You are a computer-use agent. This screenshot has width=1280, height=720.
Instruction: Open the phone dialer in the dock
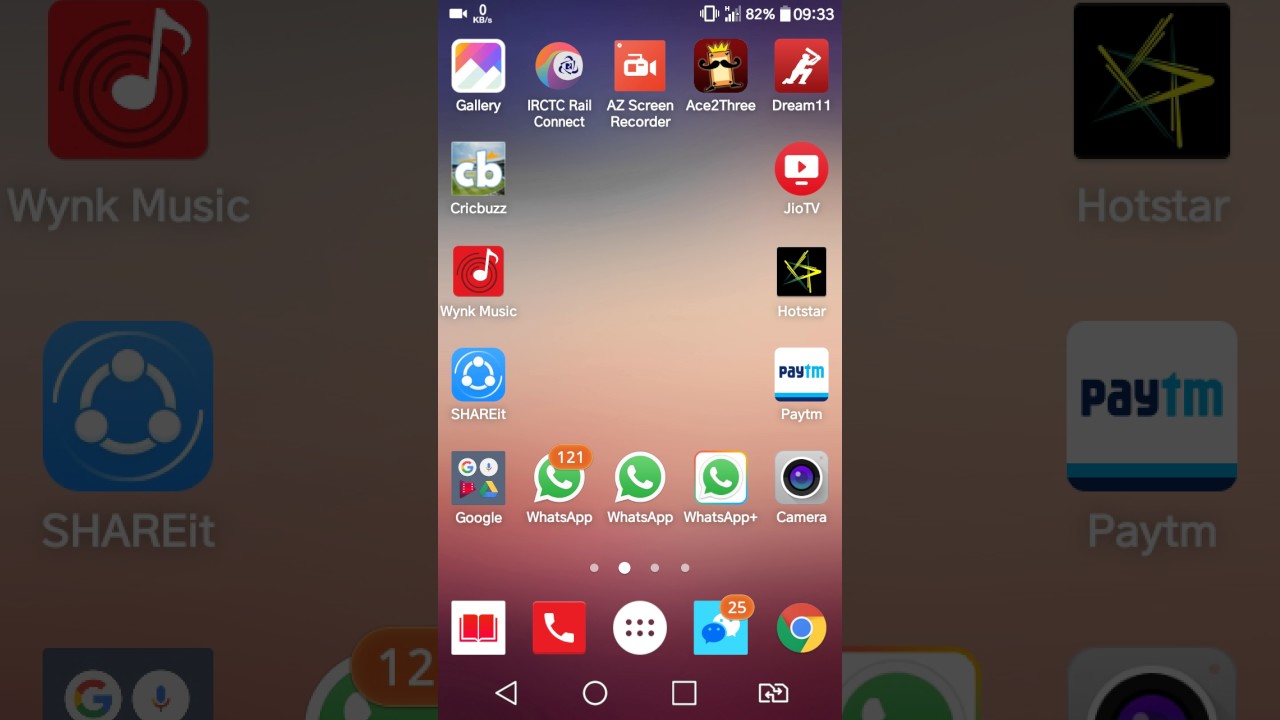point(559,628)
